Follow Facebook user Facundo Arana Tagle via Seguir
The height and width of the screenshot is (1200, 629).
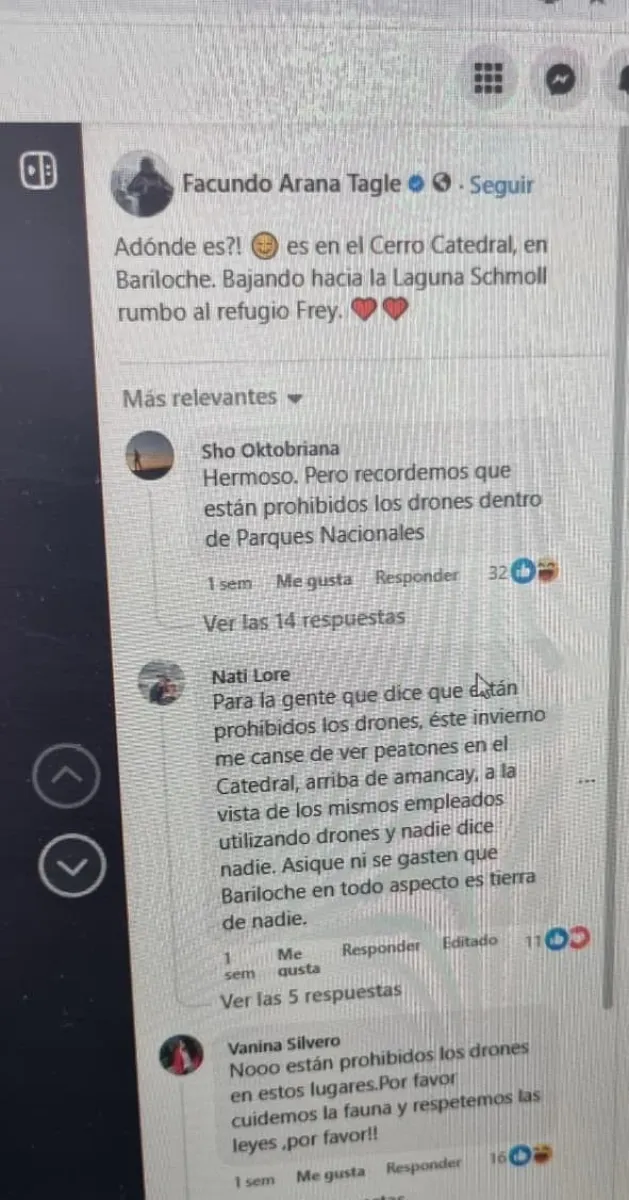click(501, 184)
